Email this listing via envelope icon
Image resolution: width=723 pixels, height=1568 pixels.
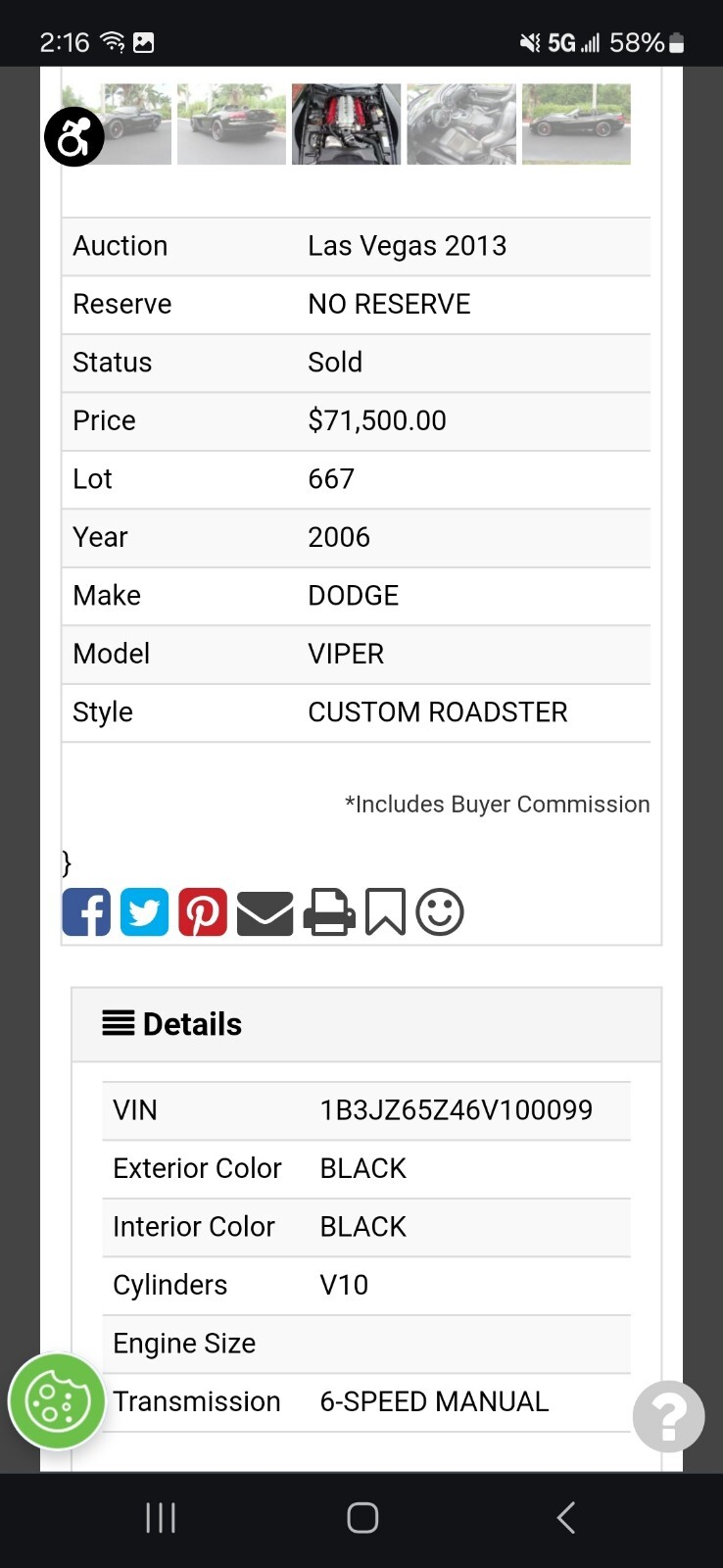[265, 912]
